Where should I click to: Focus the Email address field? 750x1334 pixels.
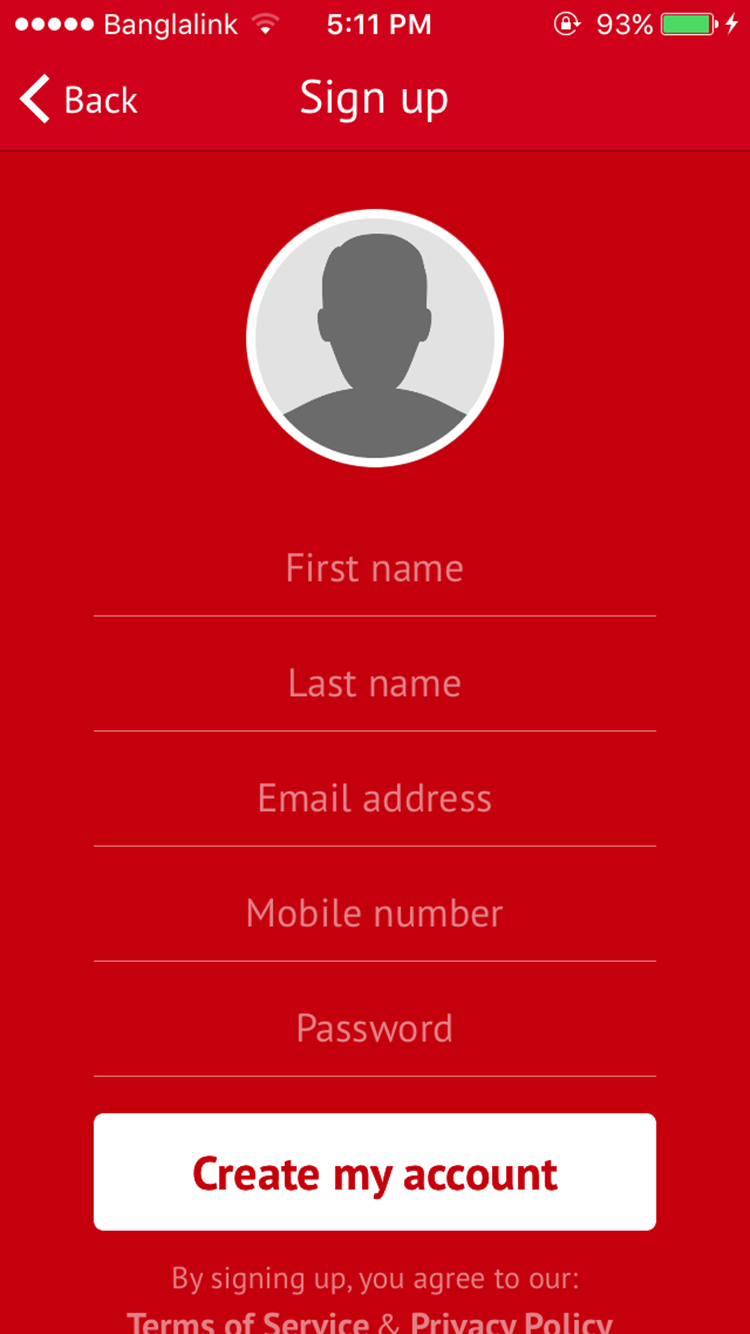tap(375, 798)
